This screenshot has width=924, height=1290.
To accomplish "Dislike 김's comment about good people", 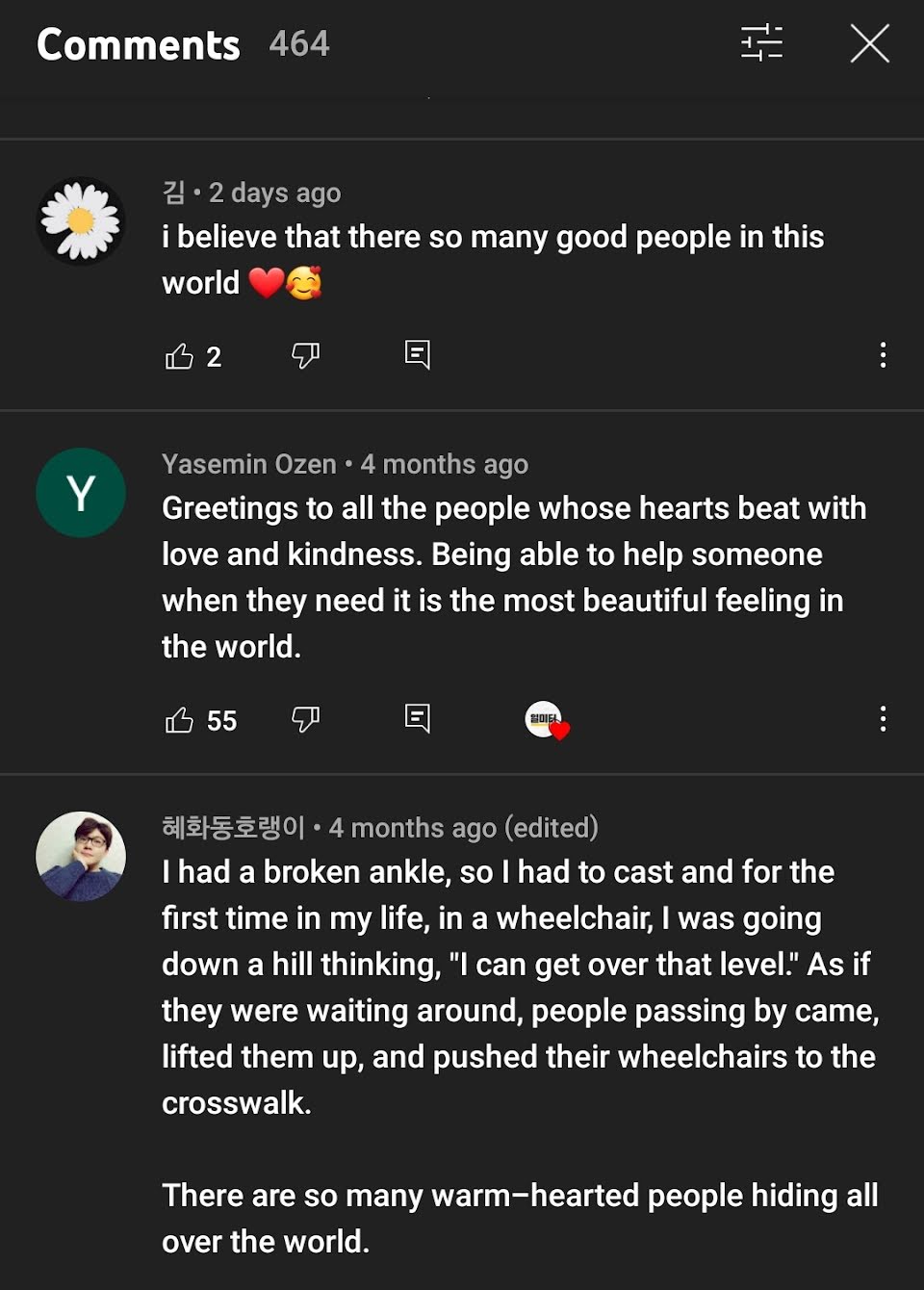I will [x=305, y=356].
